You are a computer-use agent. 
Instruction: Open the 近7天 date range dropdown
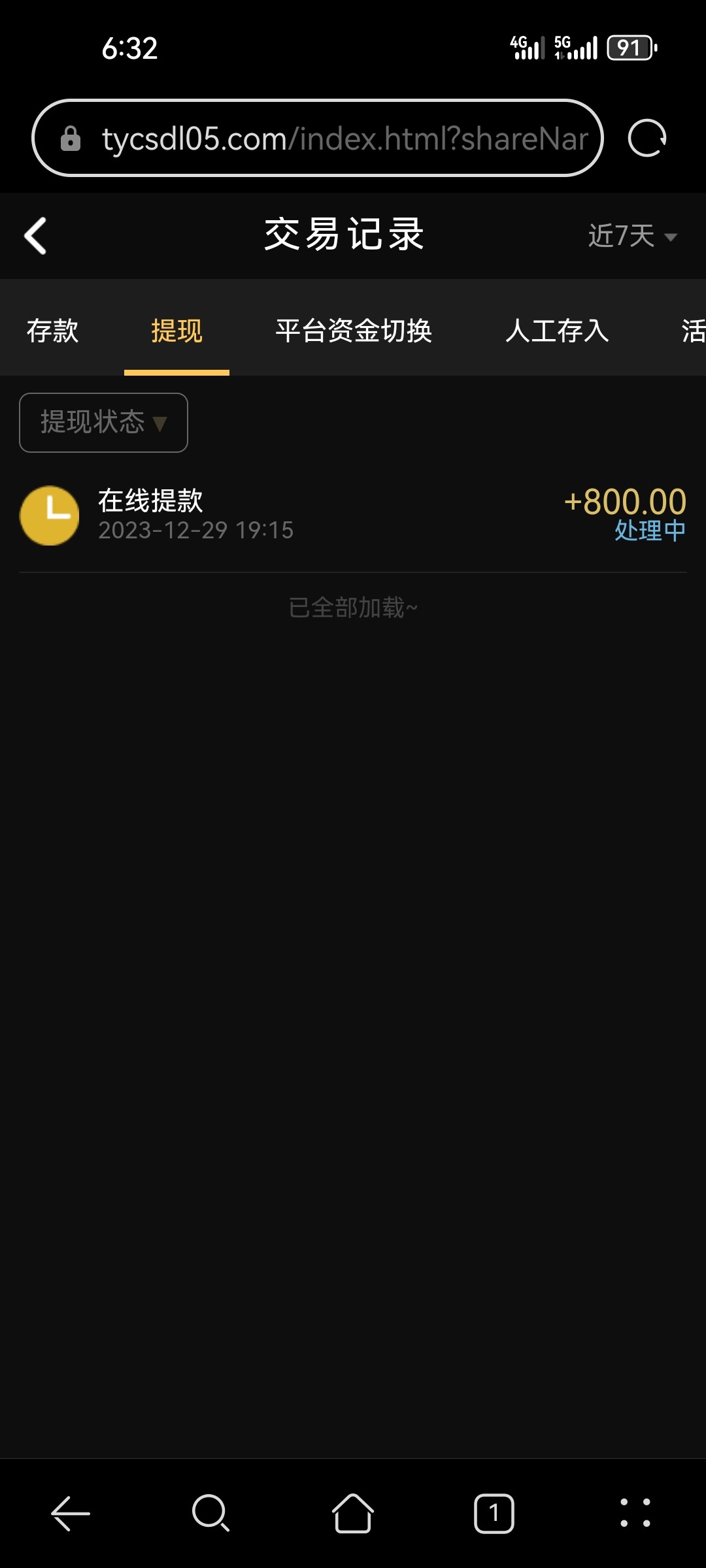point(631,236)
